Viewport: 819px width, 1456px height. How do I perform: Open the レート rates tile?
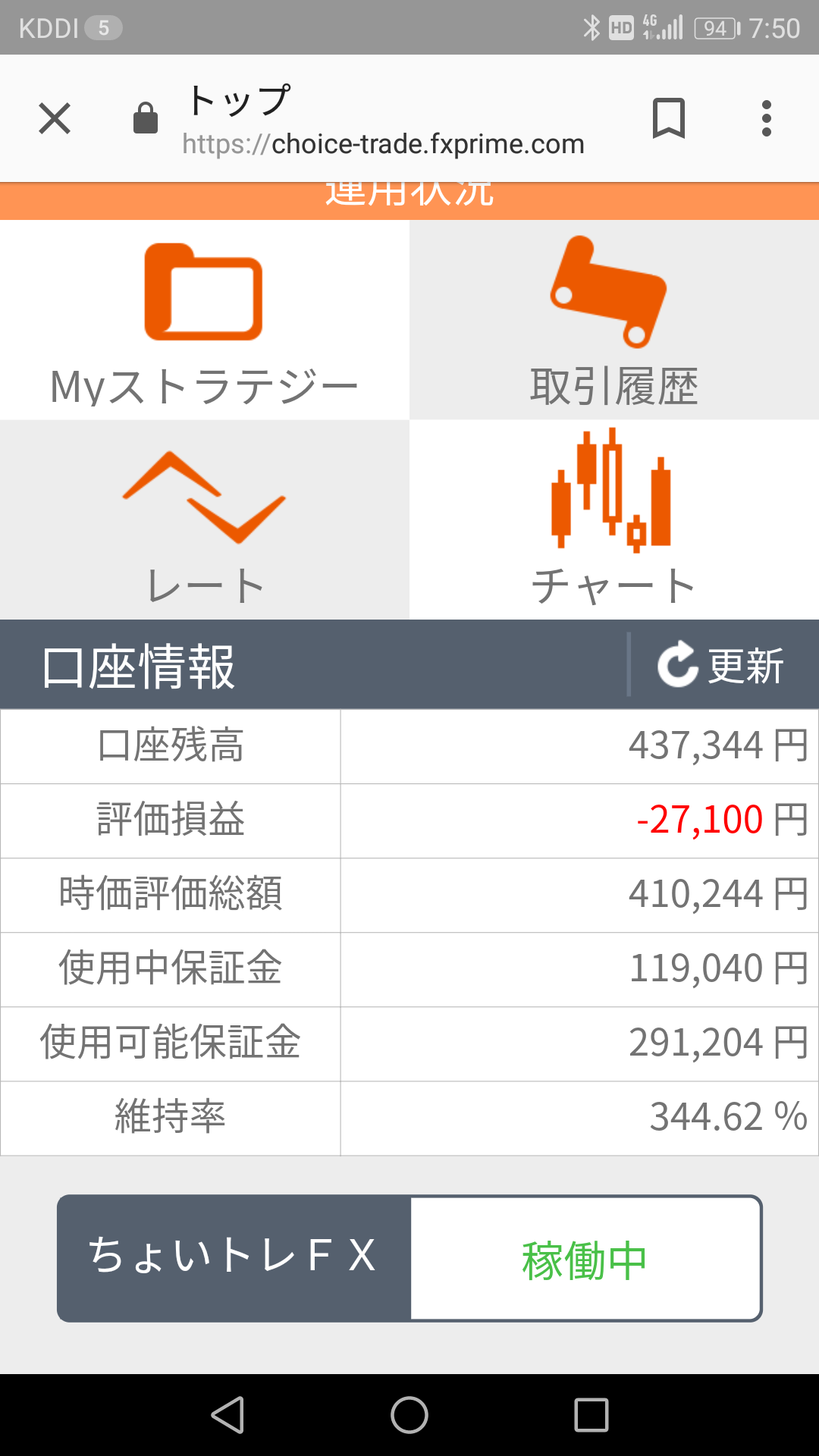click(205, 519)
